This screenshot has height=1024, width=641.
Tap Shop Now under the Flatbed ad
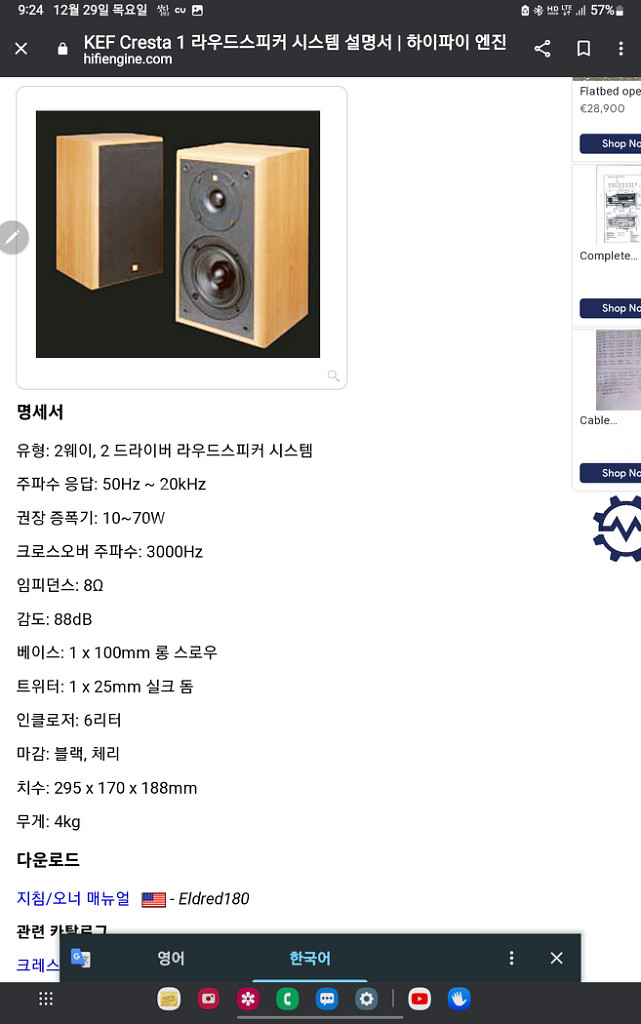(x=612, y=143)
